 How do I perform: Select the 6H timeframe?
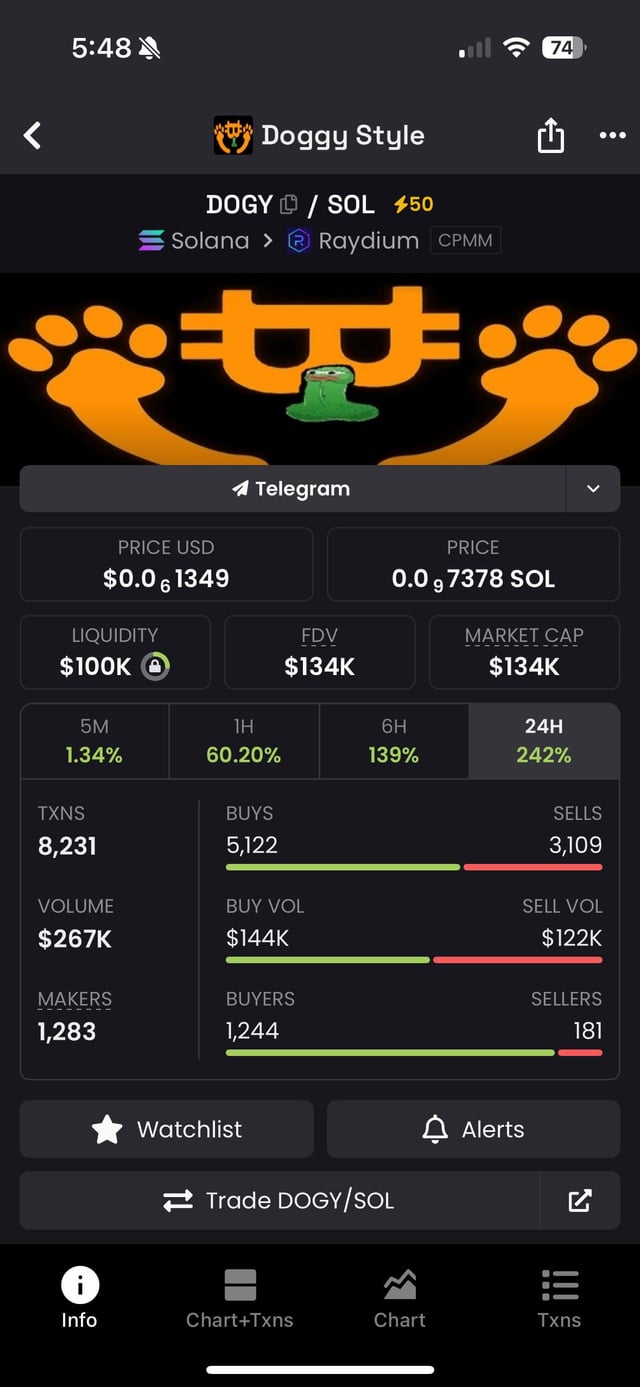click(393, 741)
